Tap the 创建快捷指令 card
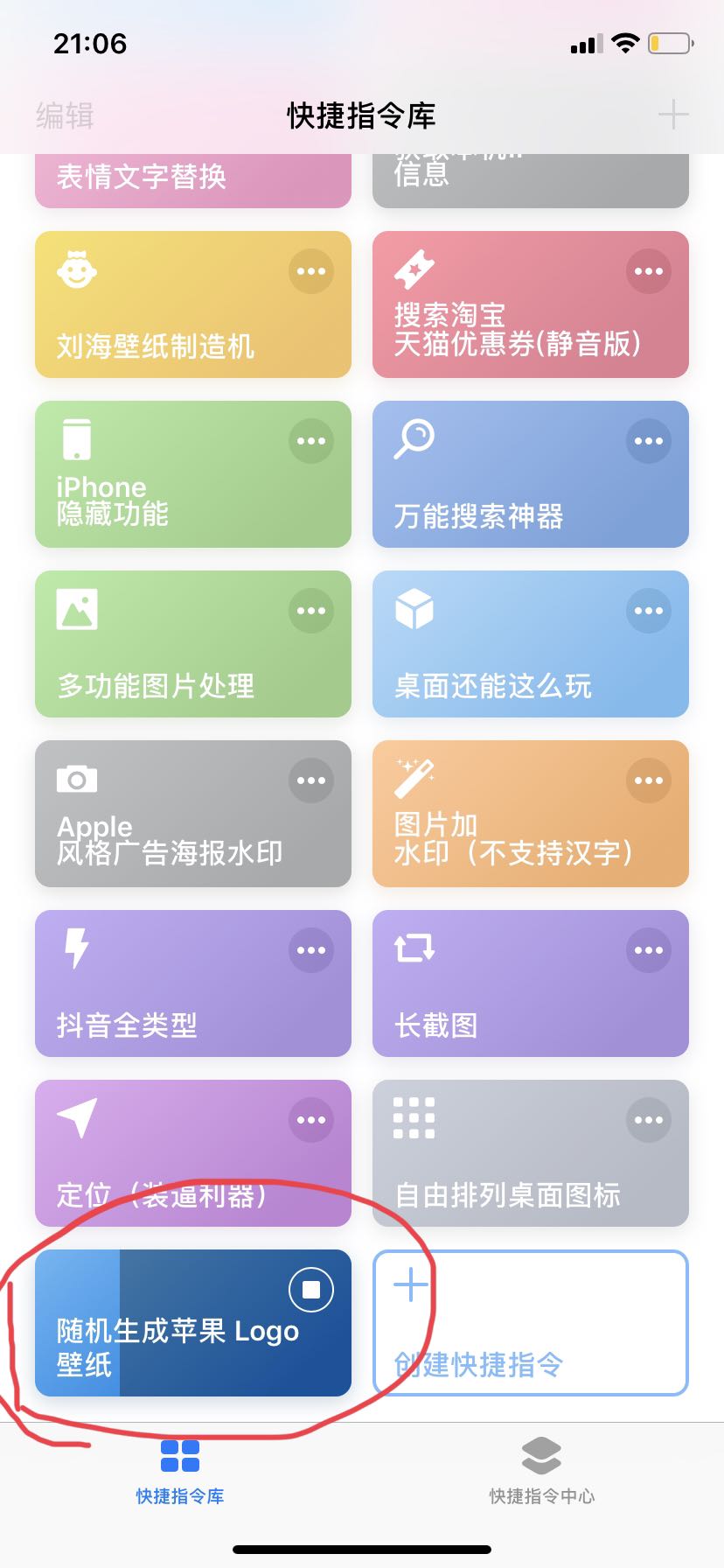The width and height of the screenshot is (724, 1568). (x=530, y=1323)
